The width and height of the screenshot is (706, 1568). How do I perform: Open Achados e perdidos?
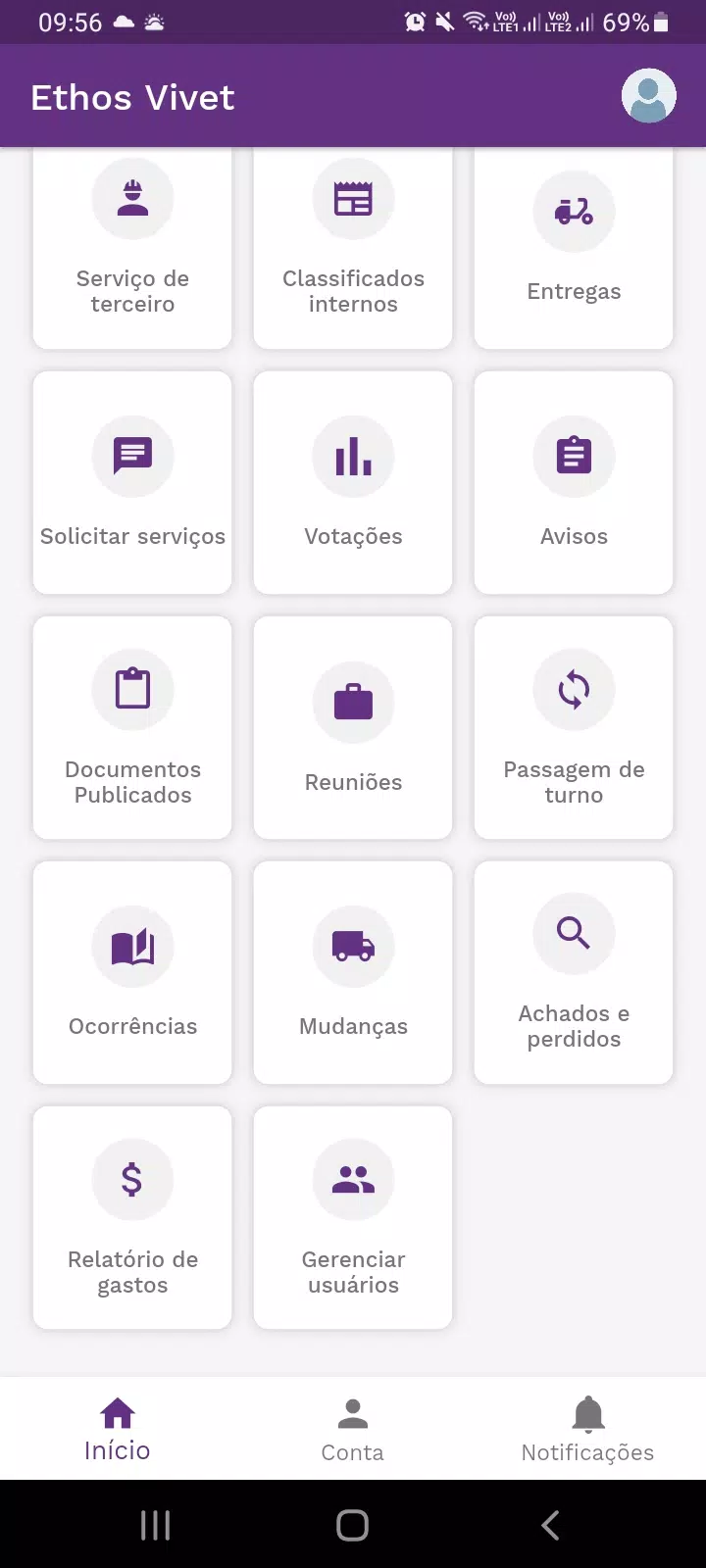tap(574, 972)
